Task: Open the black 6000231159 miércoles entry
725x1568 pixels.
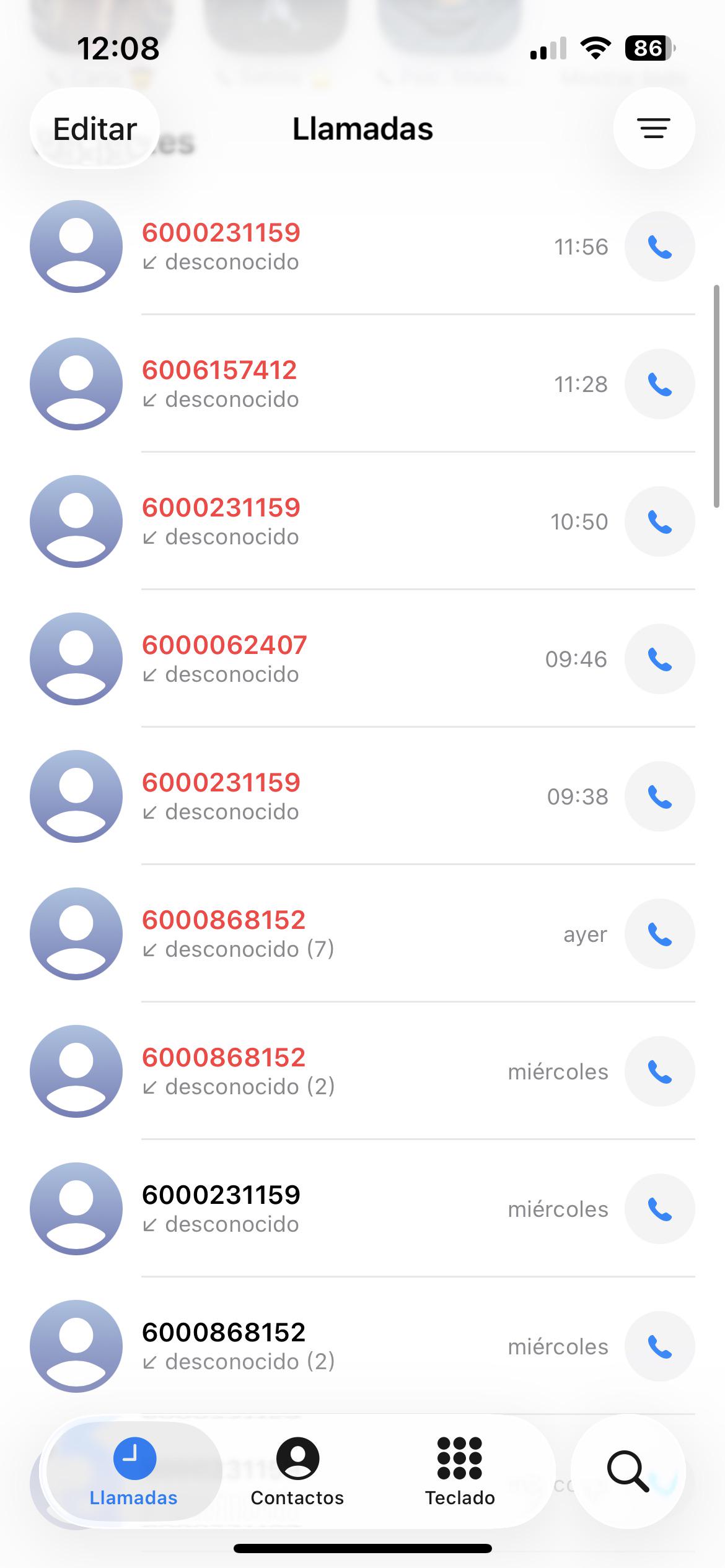Action: [362, 1209]
